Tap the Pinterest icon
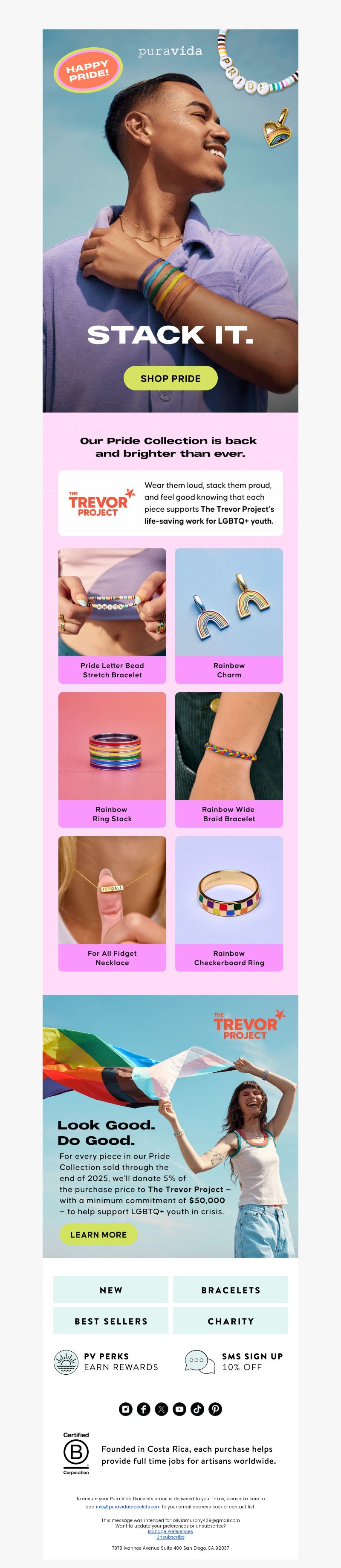The height and width of the screenshot is (1568, 341). pos(216,1408)
